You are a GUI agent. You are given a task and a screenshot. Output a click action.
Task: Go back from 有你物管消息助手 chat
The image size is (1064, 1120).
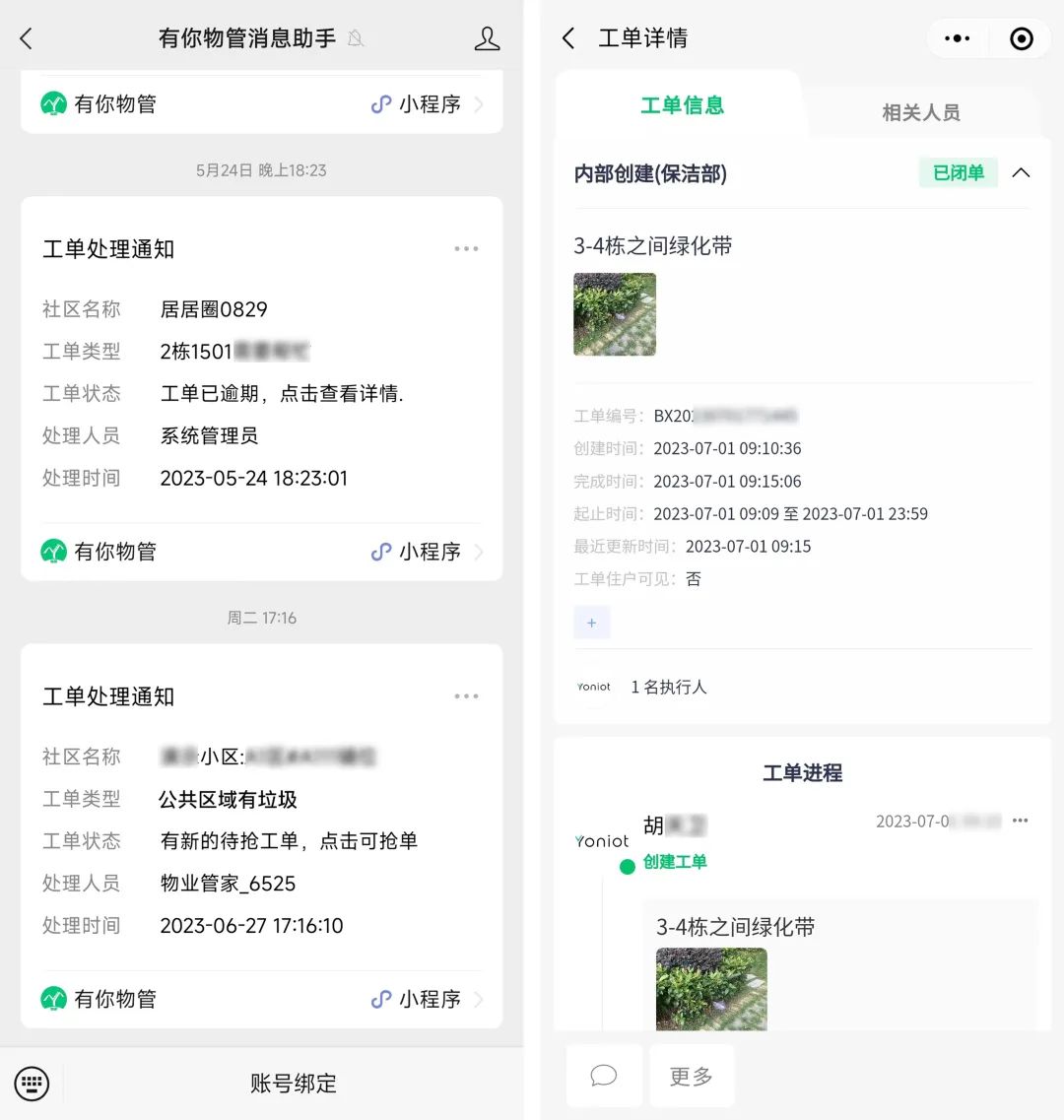(27, 38)
